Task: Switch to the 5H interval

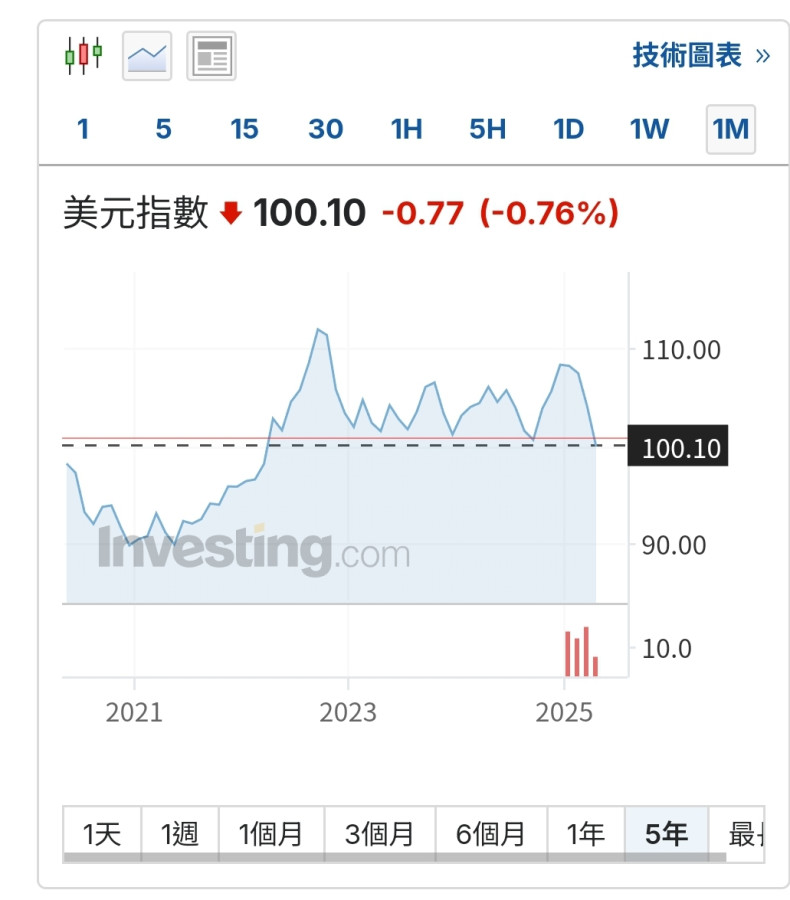Action: [x=487, y=129]
